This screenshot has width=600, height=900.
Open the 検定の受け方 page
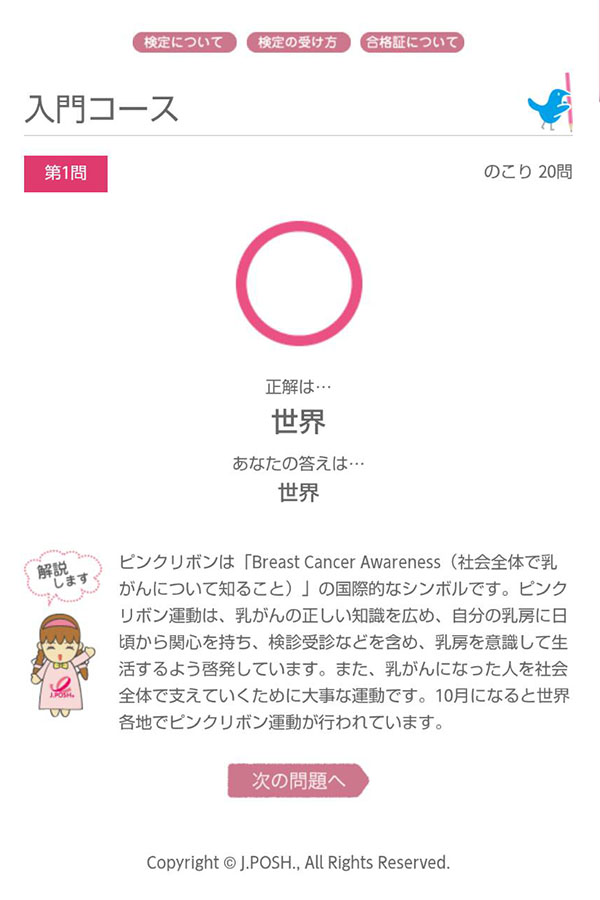tap(298, 43)
